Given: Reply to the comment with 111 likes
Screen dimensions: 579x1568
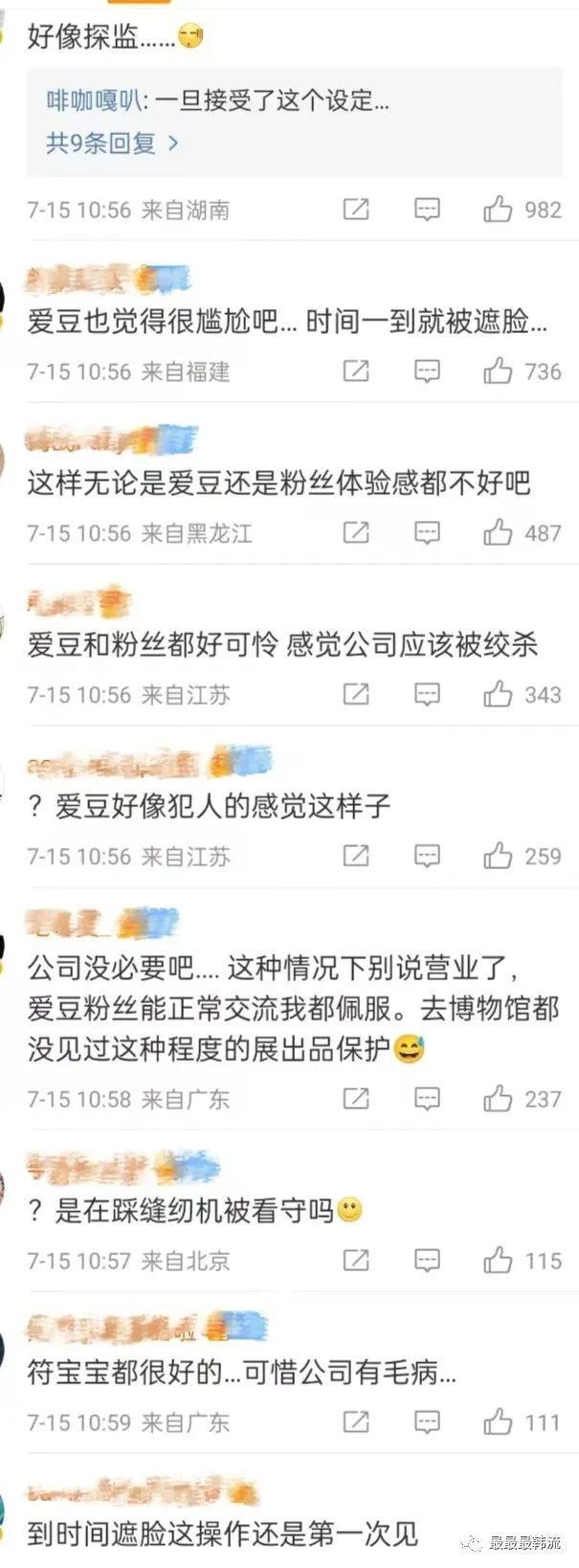Looking at the screenshot, I should click(426, 1422).
